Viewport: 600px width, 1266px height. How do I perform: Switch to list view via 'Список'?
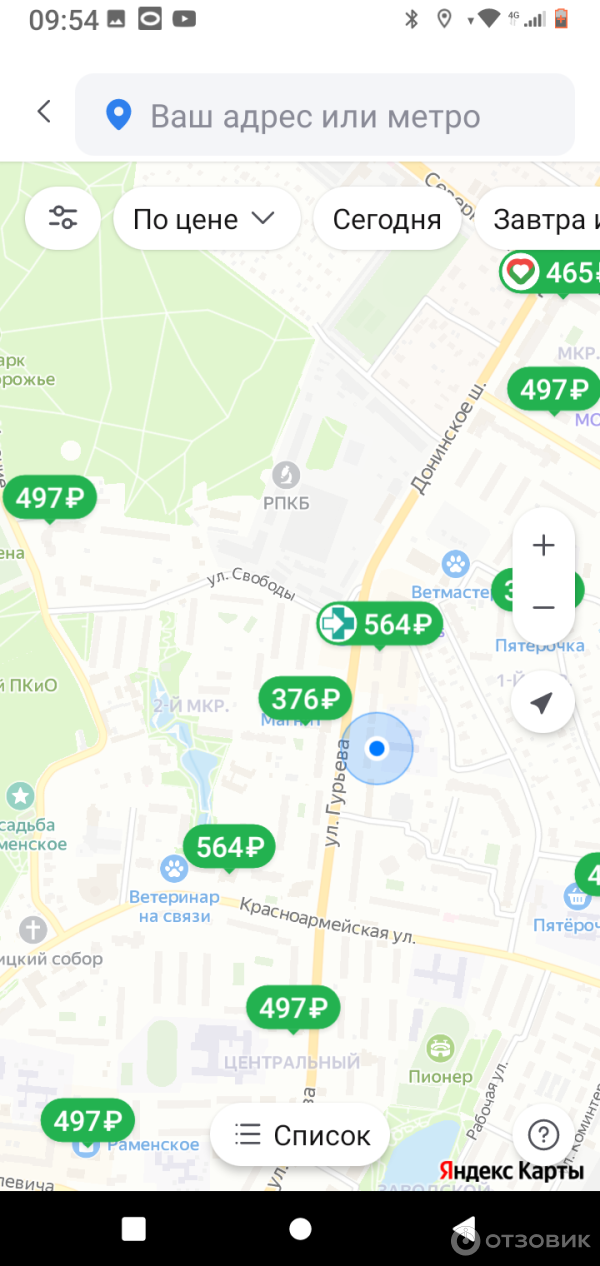tap(300, 1135)
